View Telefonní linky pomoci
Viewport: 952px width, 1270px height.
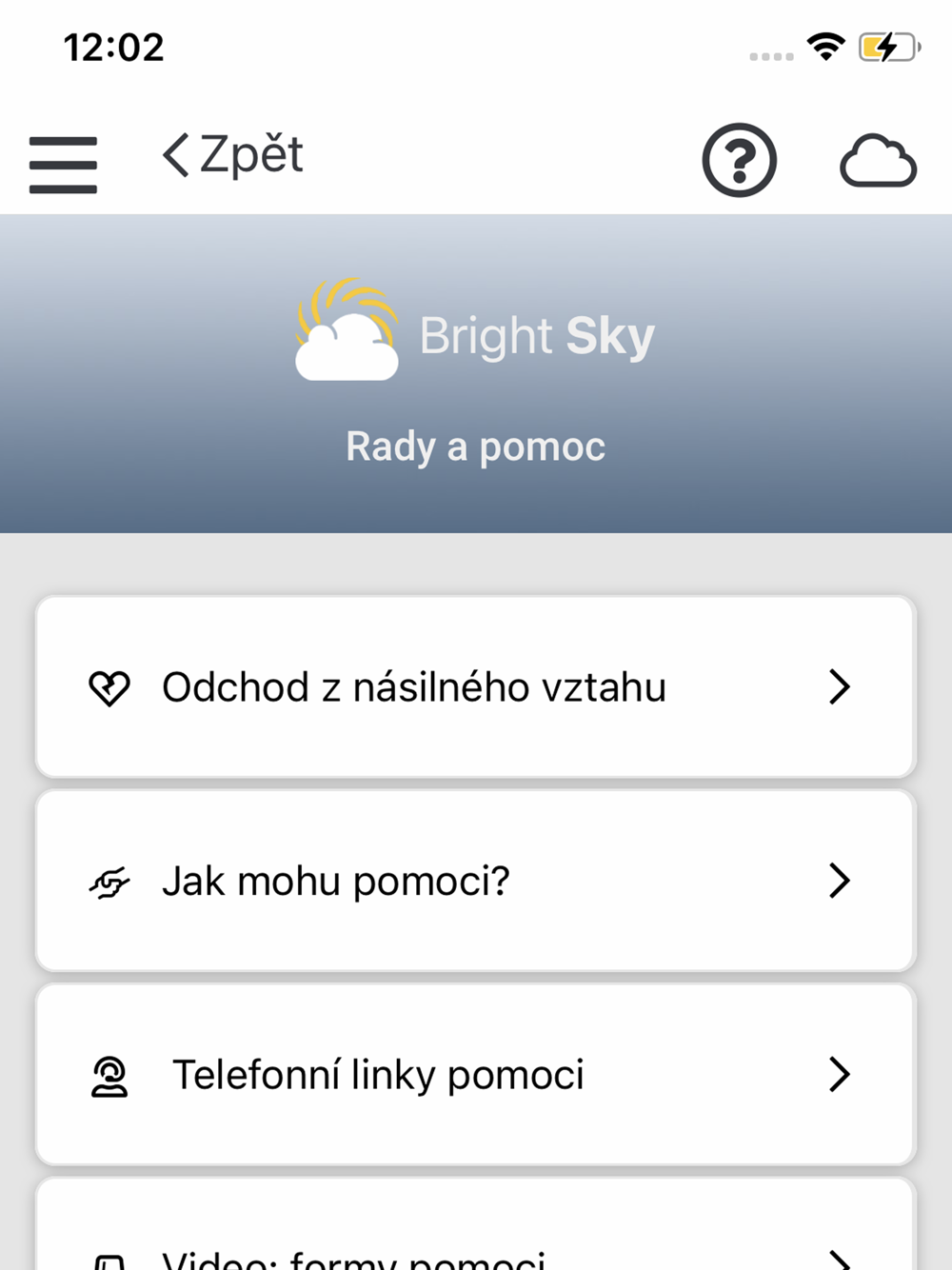click(475, 1075)
